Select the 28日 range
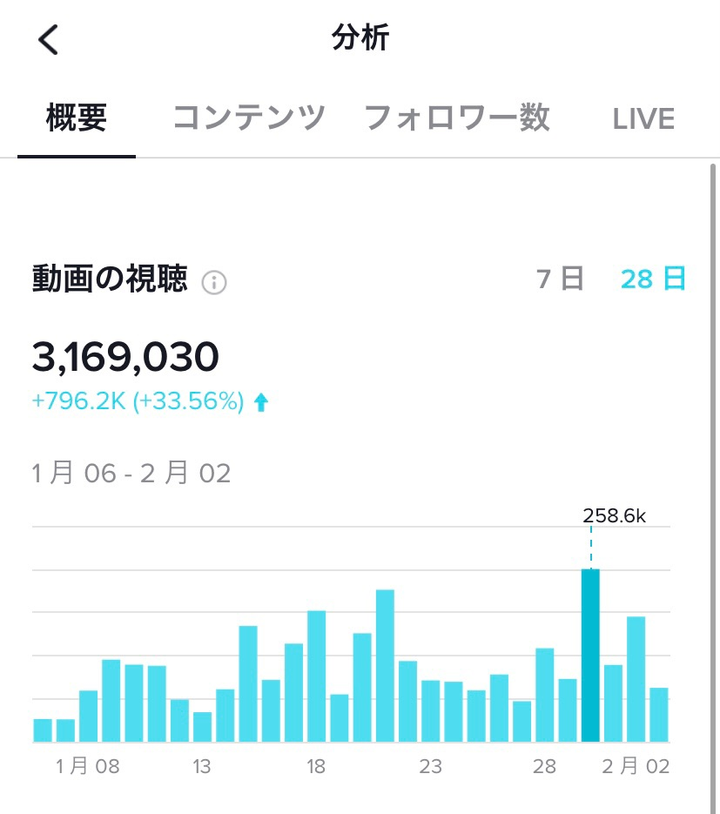Viewport: 720px width, 814px height. pos(653,279)
